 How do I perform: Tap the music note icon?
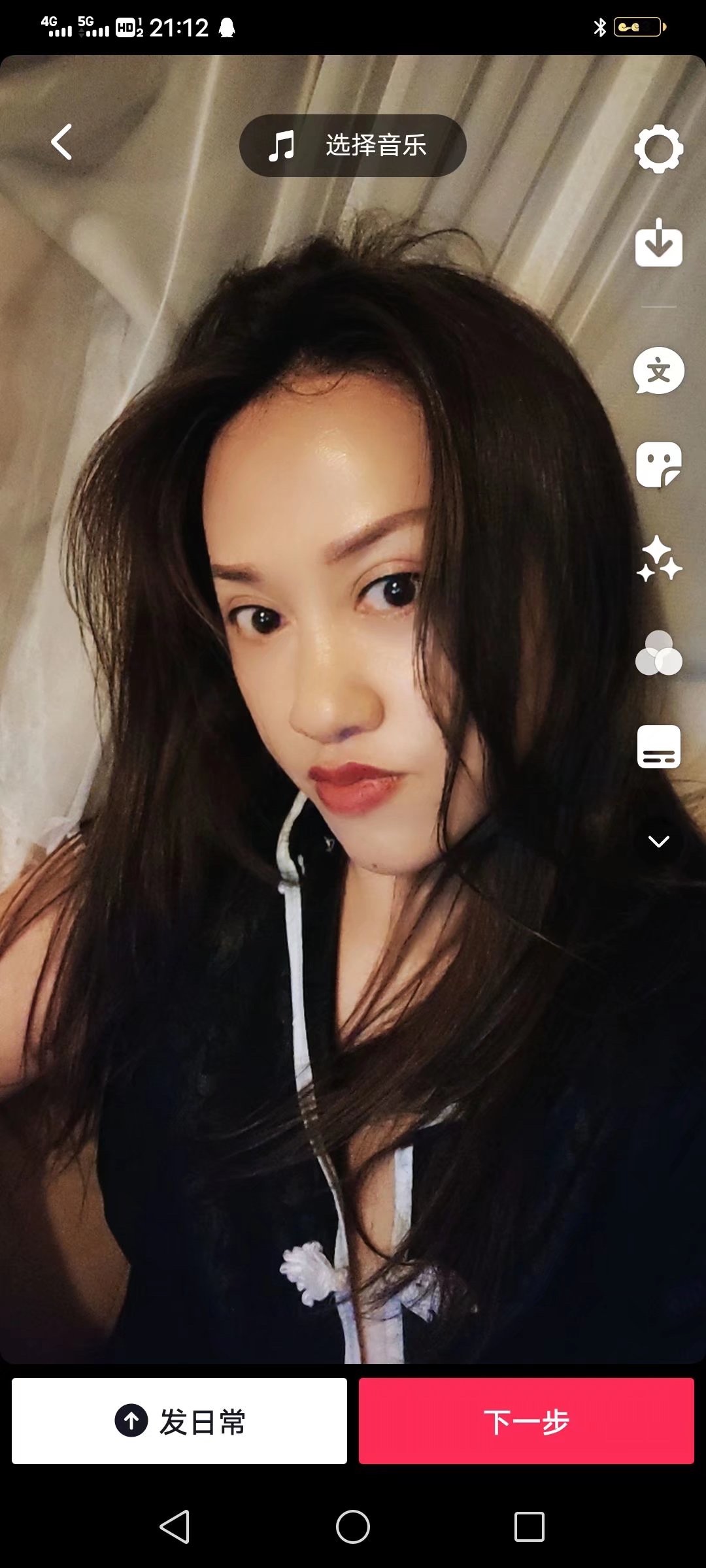point(281,146)
